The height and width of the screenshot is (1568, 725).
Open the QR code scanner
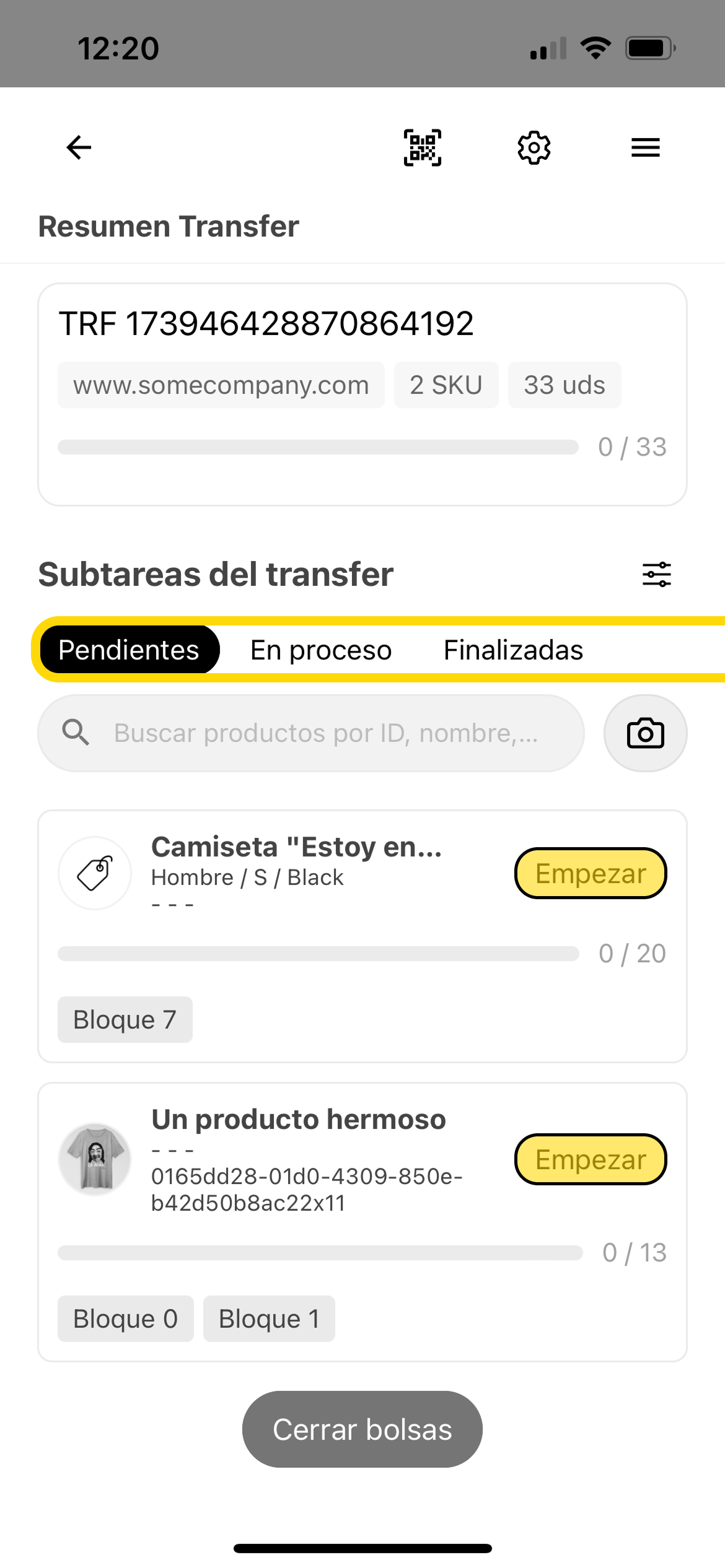[x=423, y=147]
